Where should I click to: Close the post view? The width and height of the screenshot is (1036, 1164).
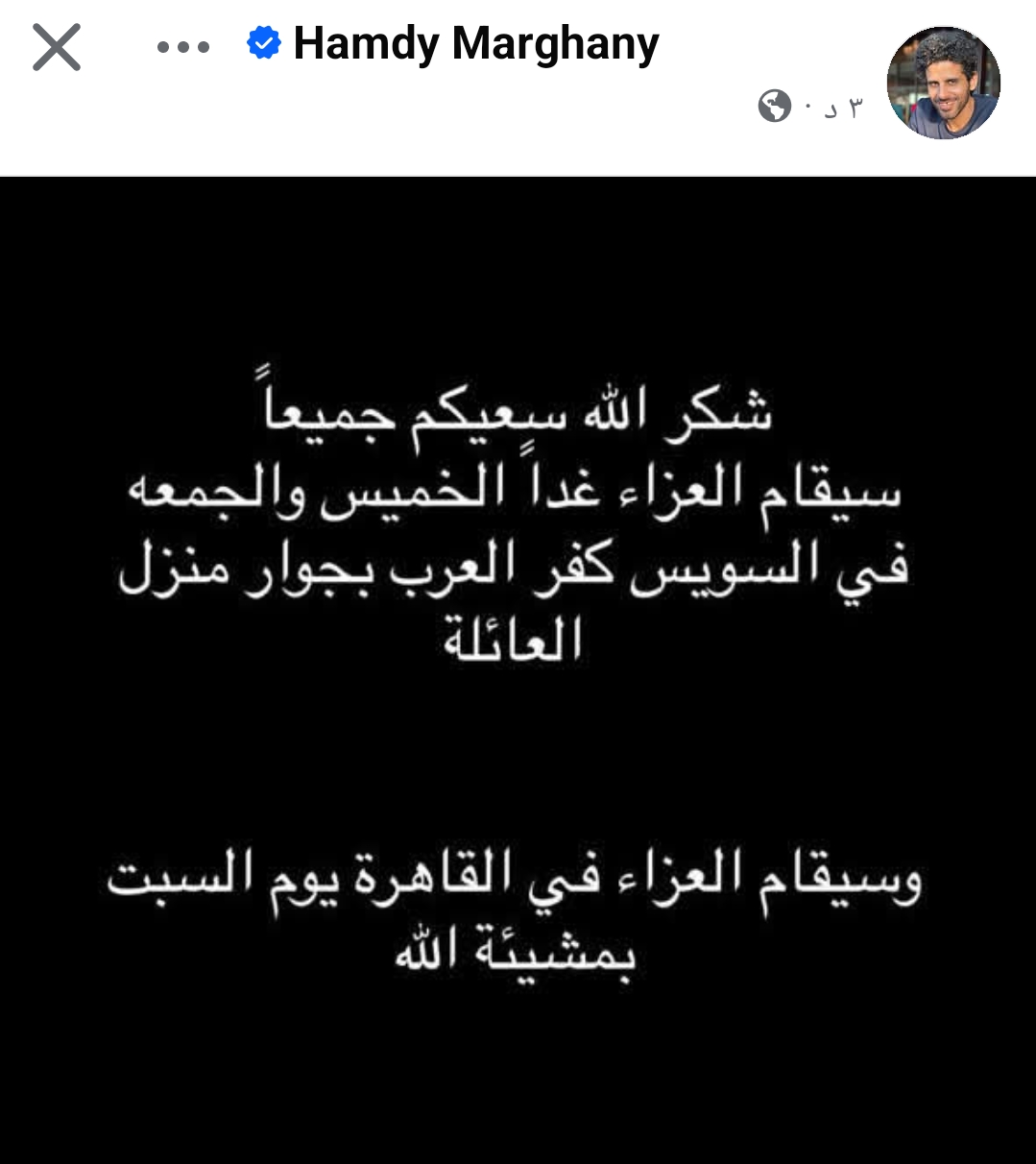[x=56, y=47]
